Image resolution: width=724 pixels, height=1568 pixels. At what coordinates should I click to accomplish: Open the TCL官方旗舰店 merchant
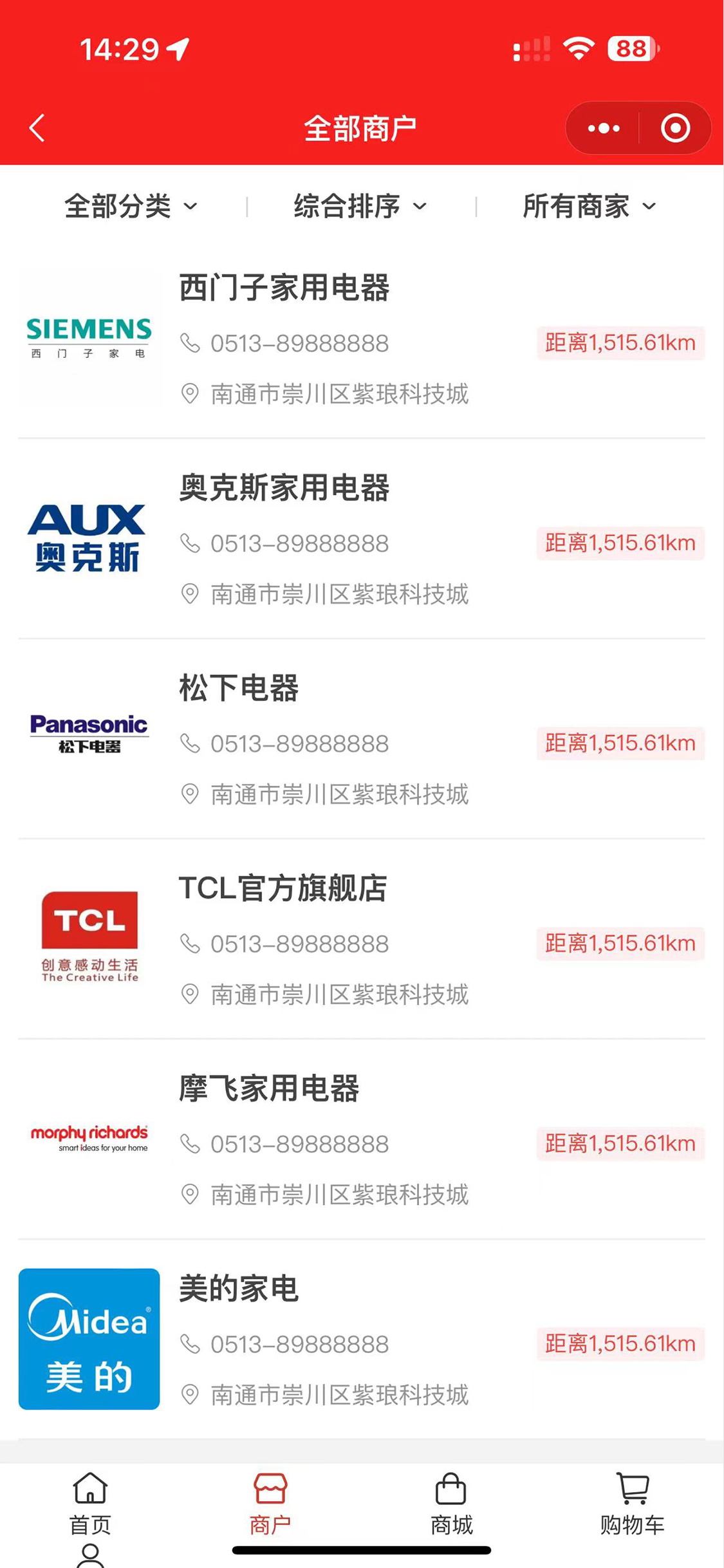click(362, 940)
